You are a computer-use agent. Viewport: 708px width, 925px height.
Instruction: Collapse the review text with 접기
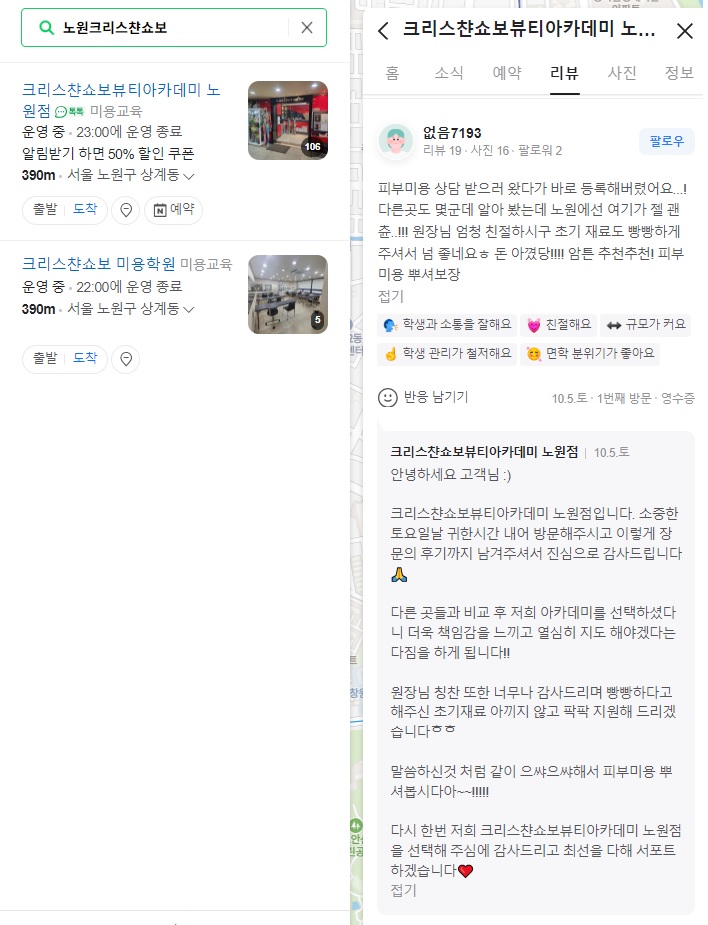pyautogui.click(x=390, y=296)
